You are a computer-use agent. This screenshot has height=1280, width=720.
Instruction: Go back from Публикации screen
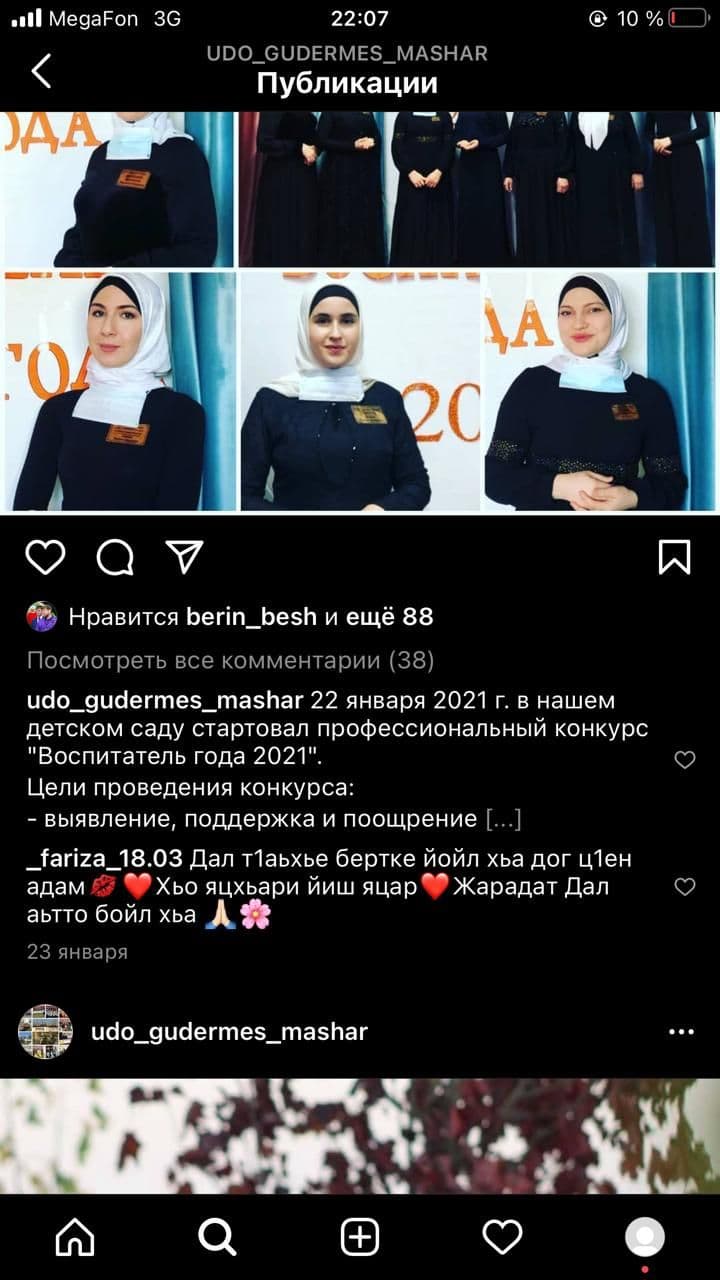[x=41, y=71]
